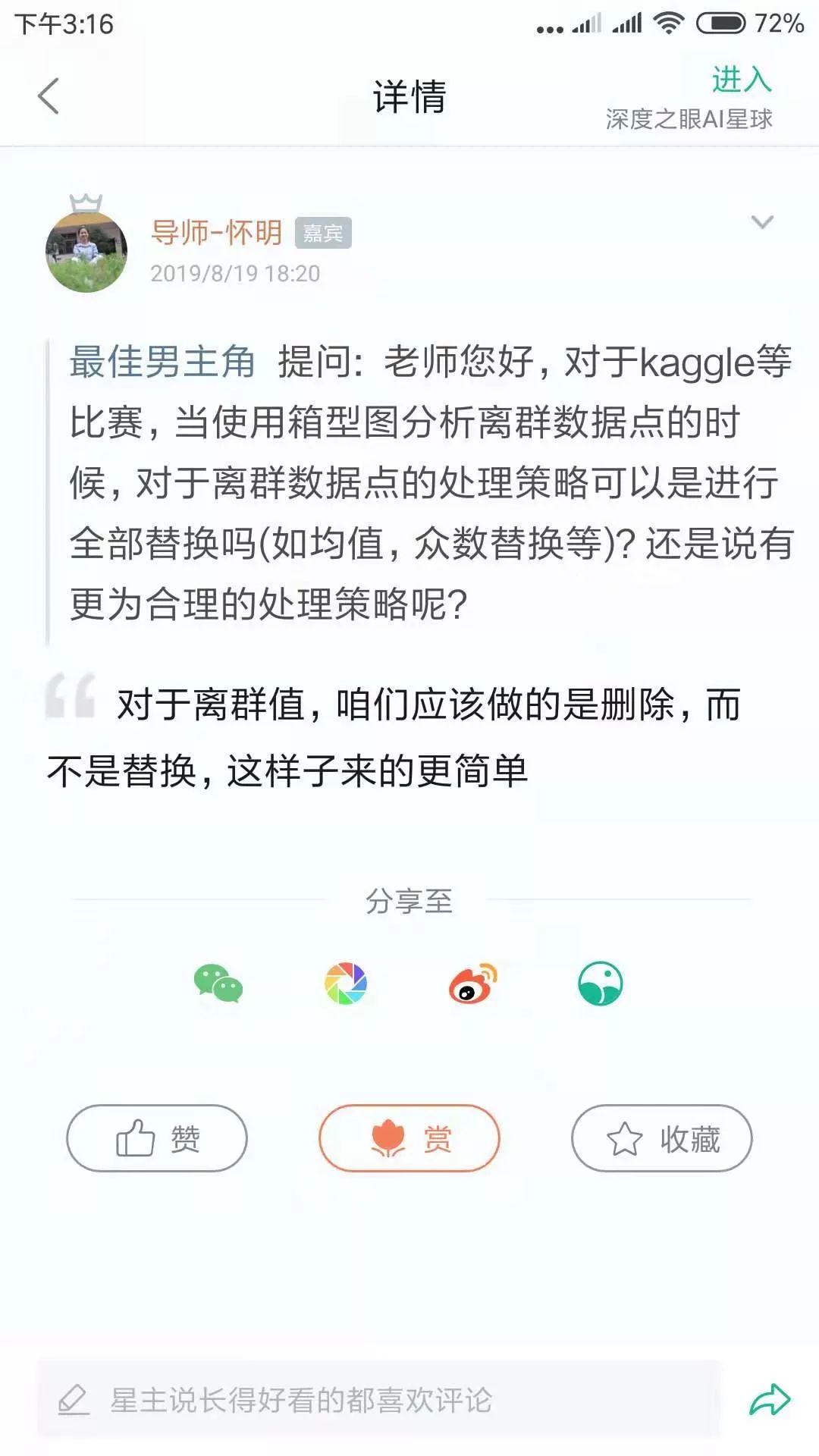Share via the green planet icon
Screen dimensions: 819x1456
[x=600, y=984]
